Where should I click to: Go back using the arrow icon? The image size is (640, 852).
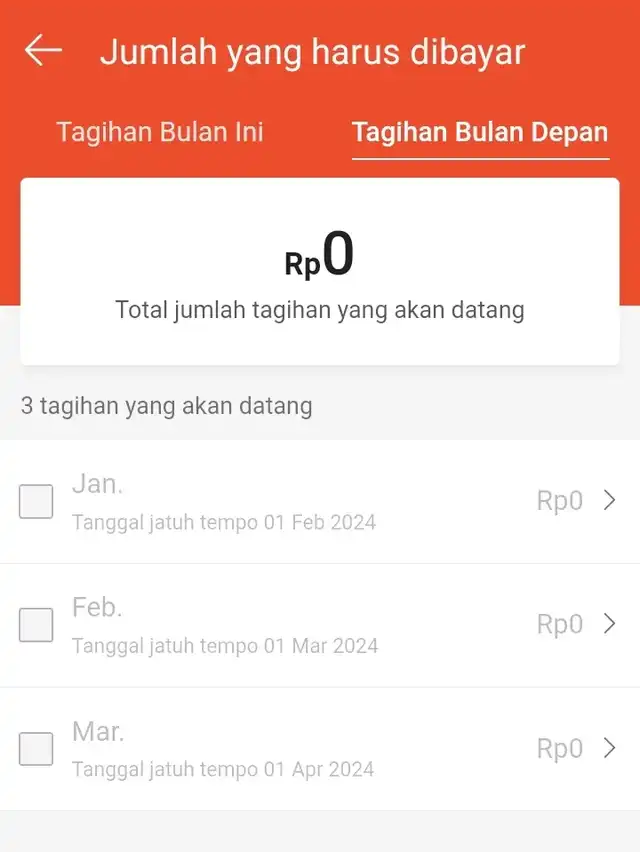43,51
